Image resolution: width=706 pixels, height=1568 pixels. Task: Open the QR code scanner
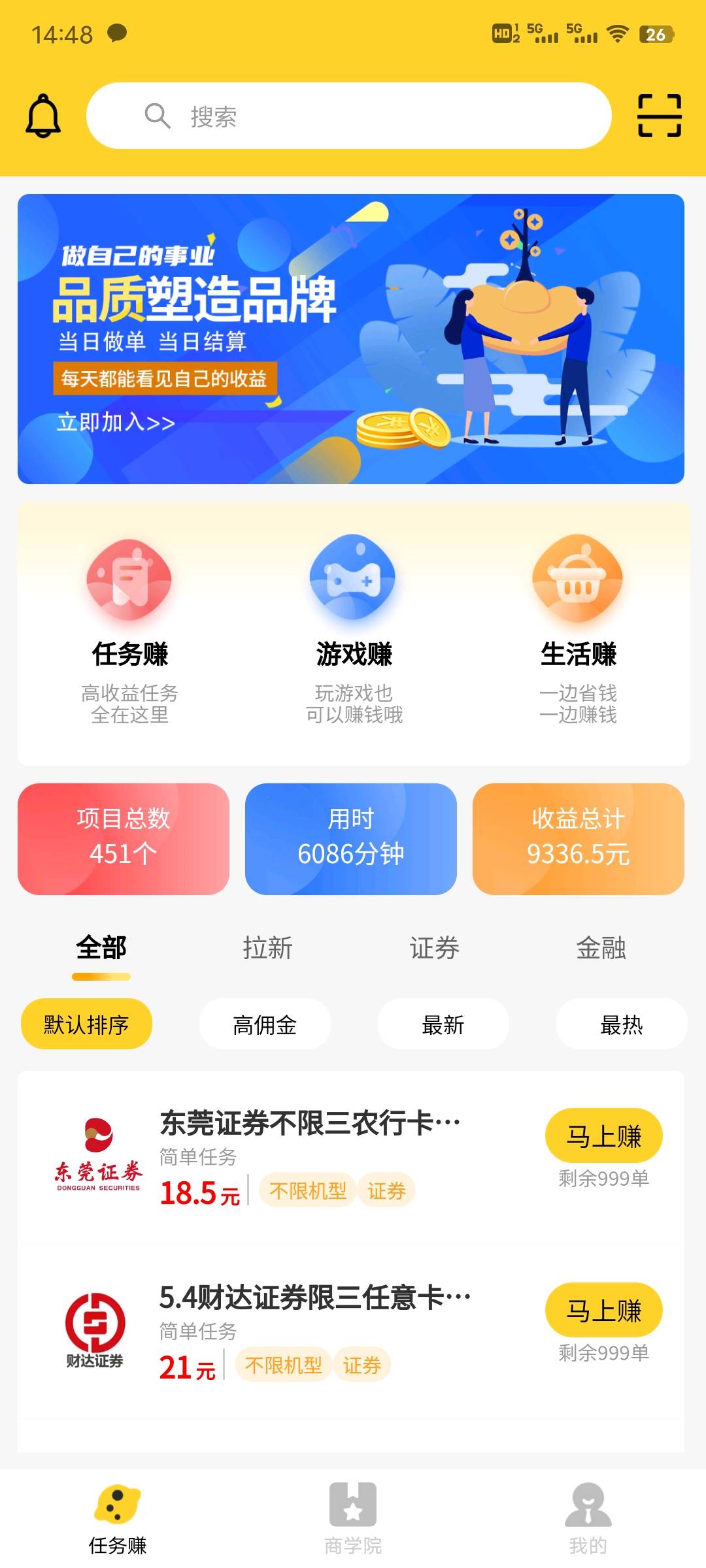659,116
